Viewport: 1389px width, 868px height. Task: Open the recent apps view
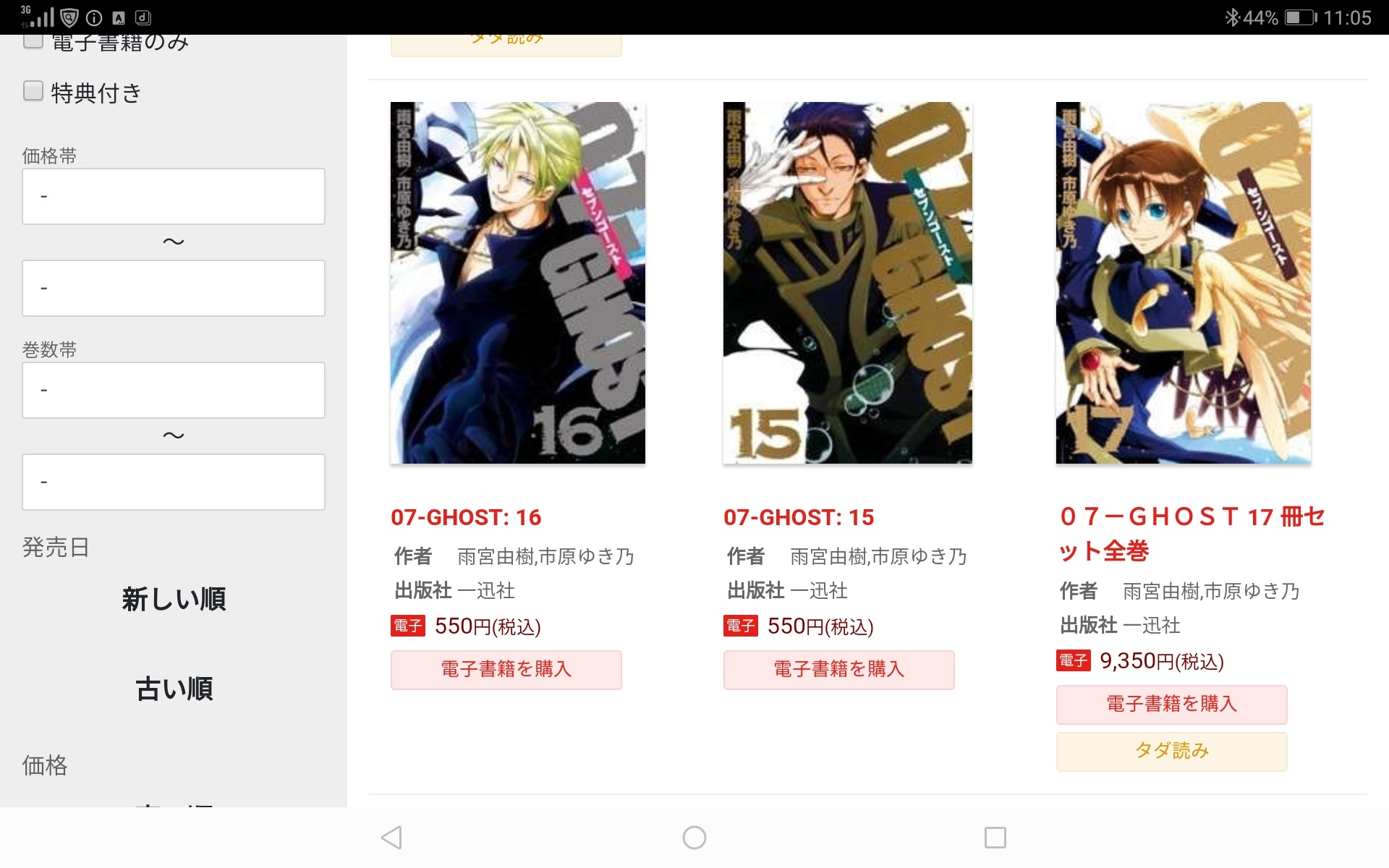pos(995,838)
